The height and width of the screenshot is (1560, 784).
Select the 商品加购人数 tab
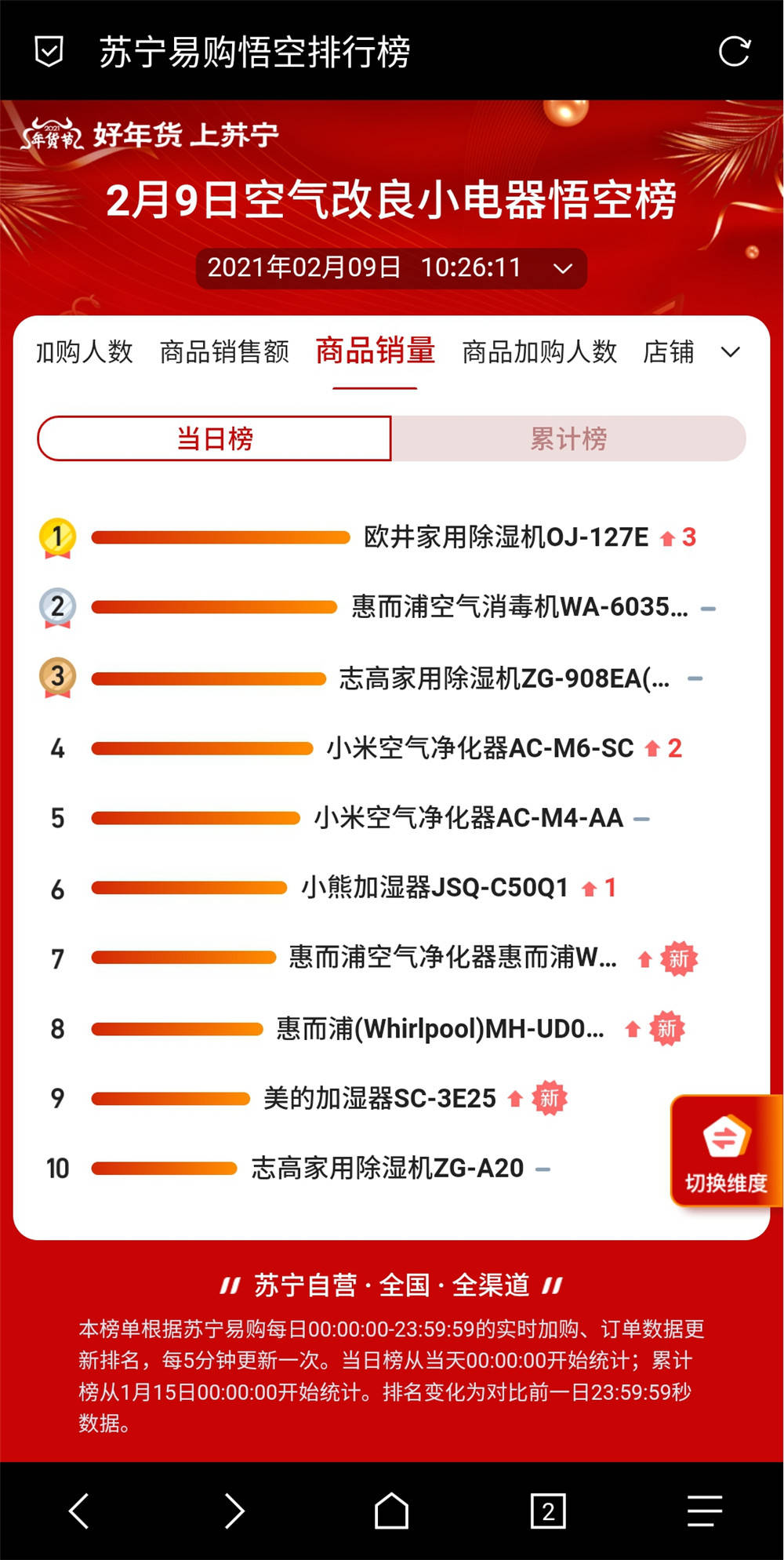(539, 352)
